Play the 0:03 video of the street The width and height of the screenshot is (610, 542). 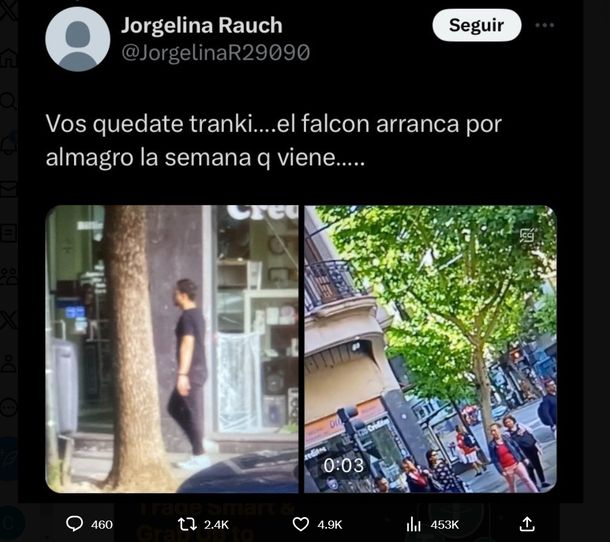pyautogui.click(x=431, y=348)
